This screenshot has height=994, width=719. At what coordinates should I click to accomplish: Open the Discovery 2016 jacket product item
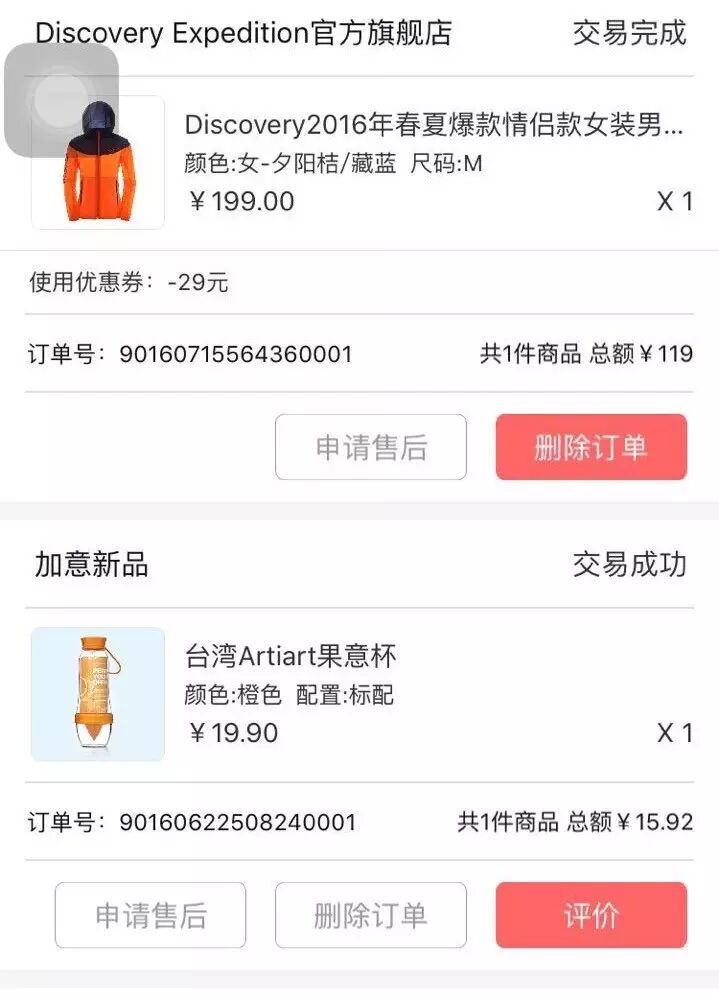pyautogui.click(x=360, y=163)
